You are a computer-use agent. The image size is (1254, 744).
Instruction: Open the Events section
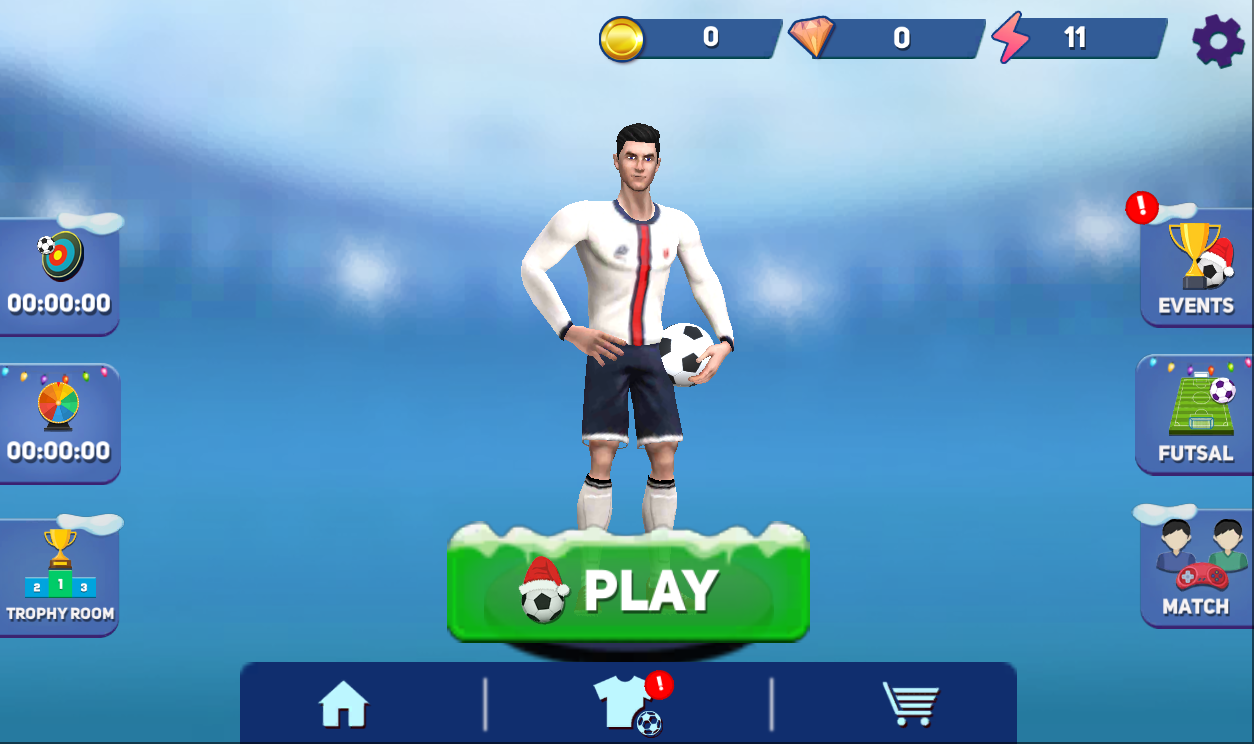[x=1196, y=267]
